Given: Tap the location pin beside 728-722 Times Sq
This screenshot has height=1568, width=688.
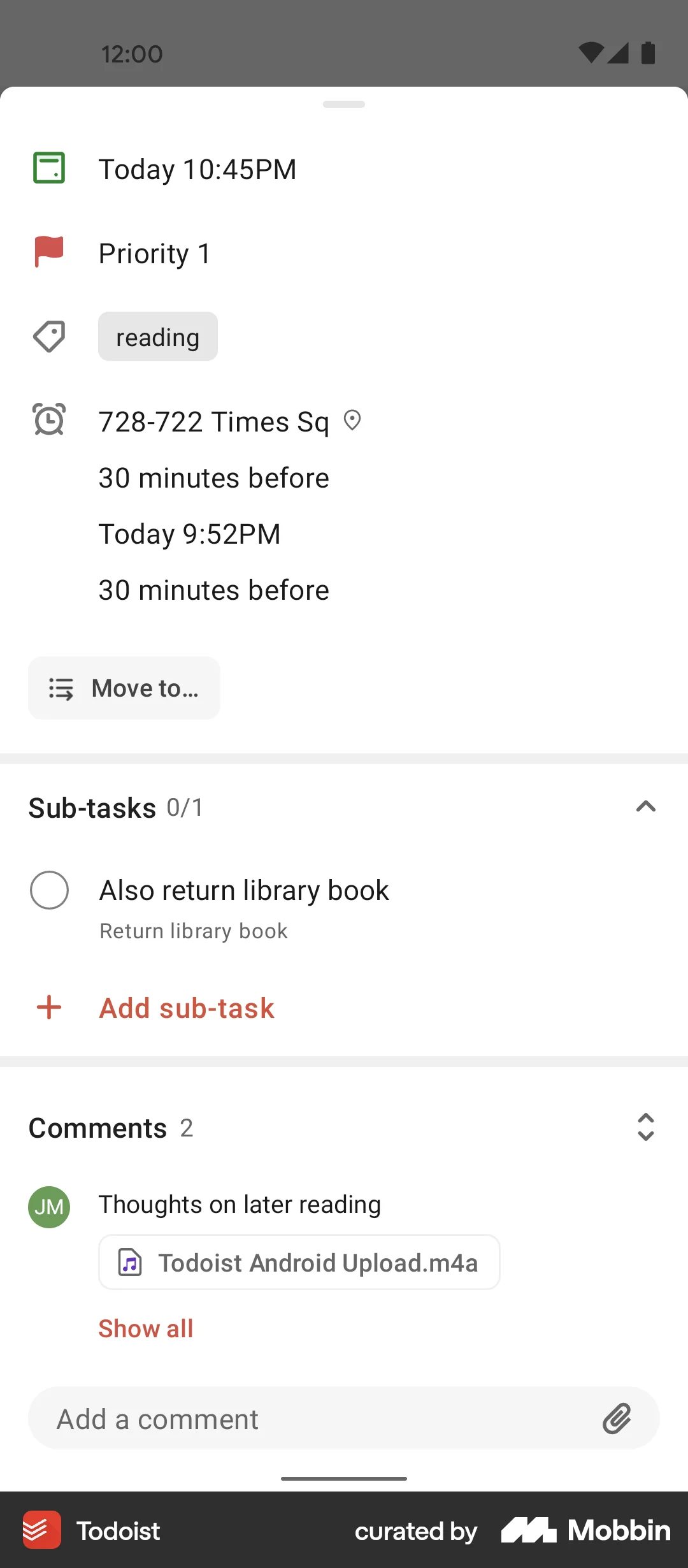Looking at the screenshot, I should 353,421.
